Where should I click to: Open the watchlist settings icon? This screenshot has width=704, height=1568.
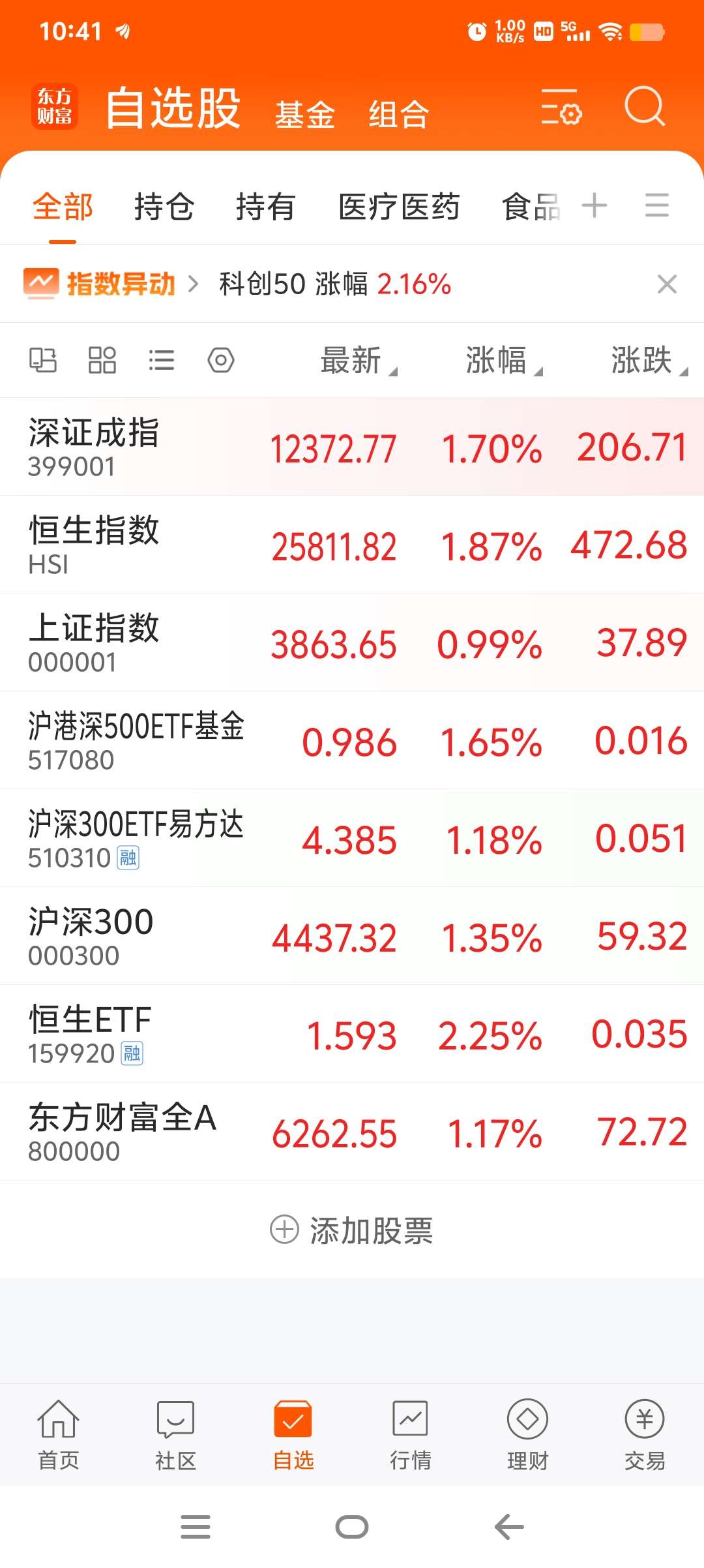click(x=561, y=107)
